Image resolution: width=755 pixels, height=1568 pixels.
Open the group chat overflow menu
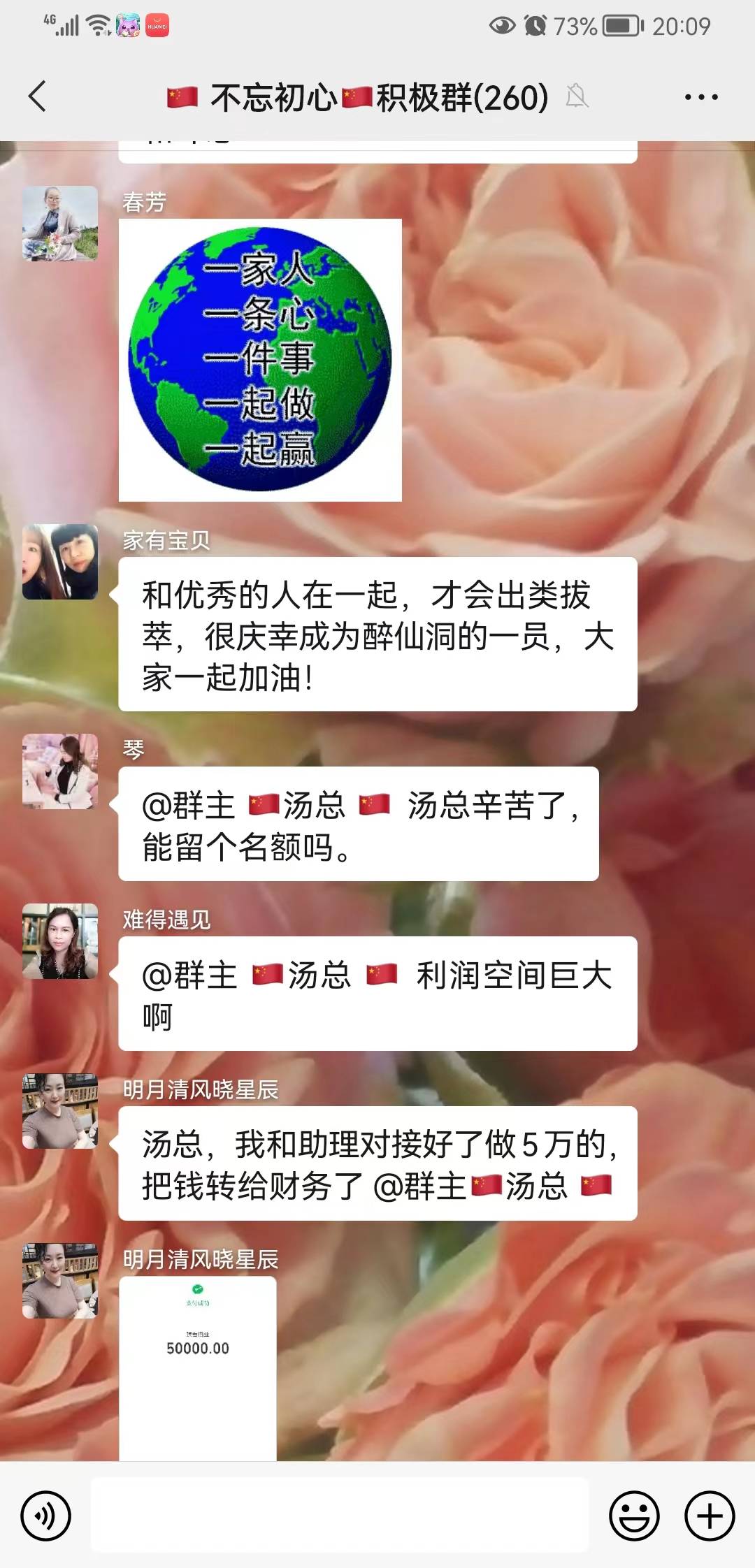[x=700, y=97]
